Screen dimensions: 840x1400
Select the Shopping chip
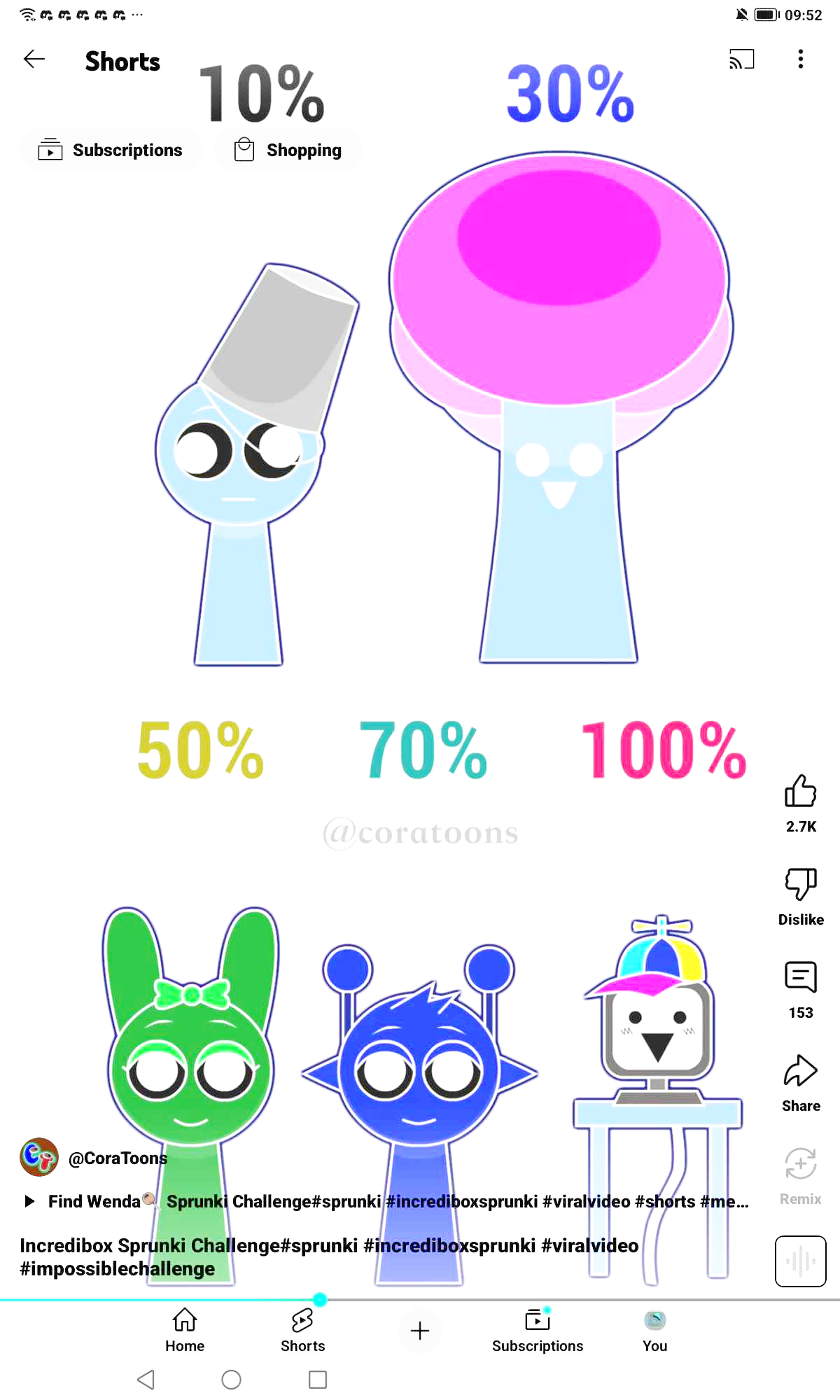[288, 150]
